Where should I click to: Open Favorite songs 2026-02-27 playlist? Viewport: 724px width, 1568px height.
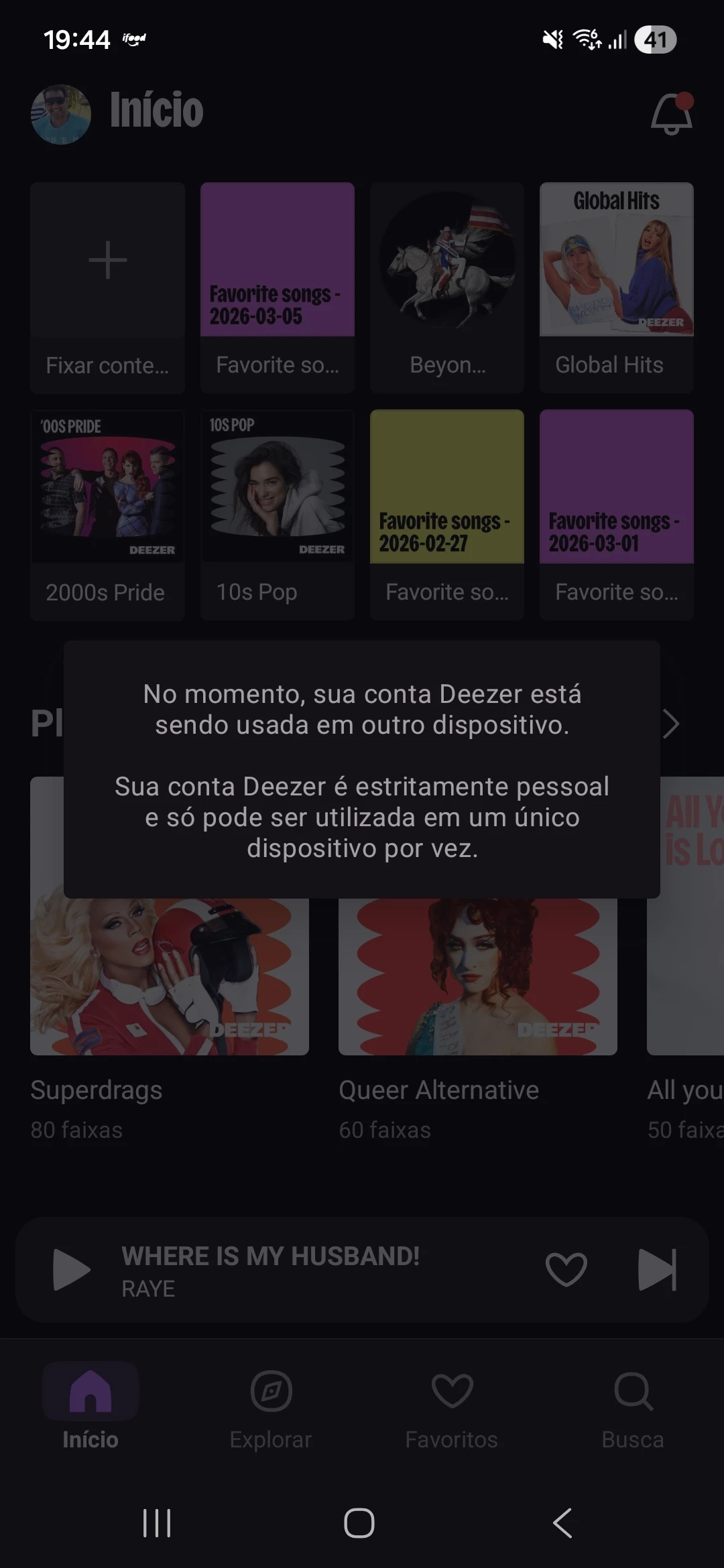pyautogui.click(x=447, y=514)
